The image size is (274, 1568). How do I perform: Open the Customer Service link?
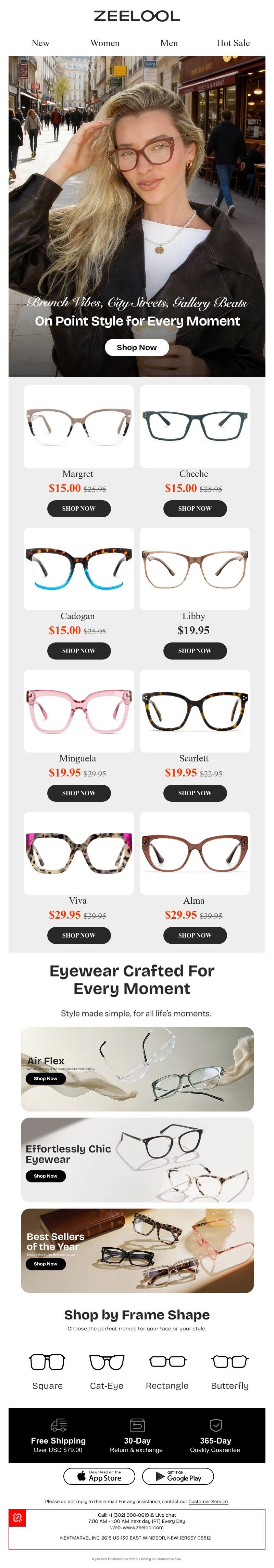tap(208, 1502)
